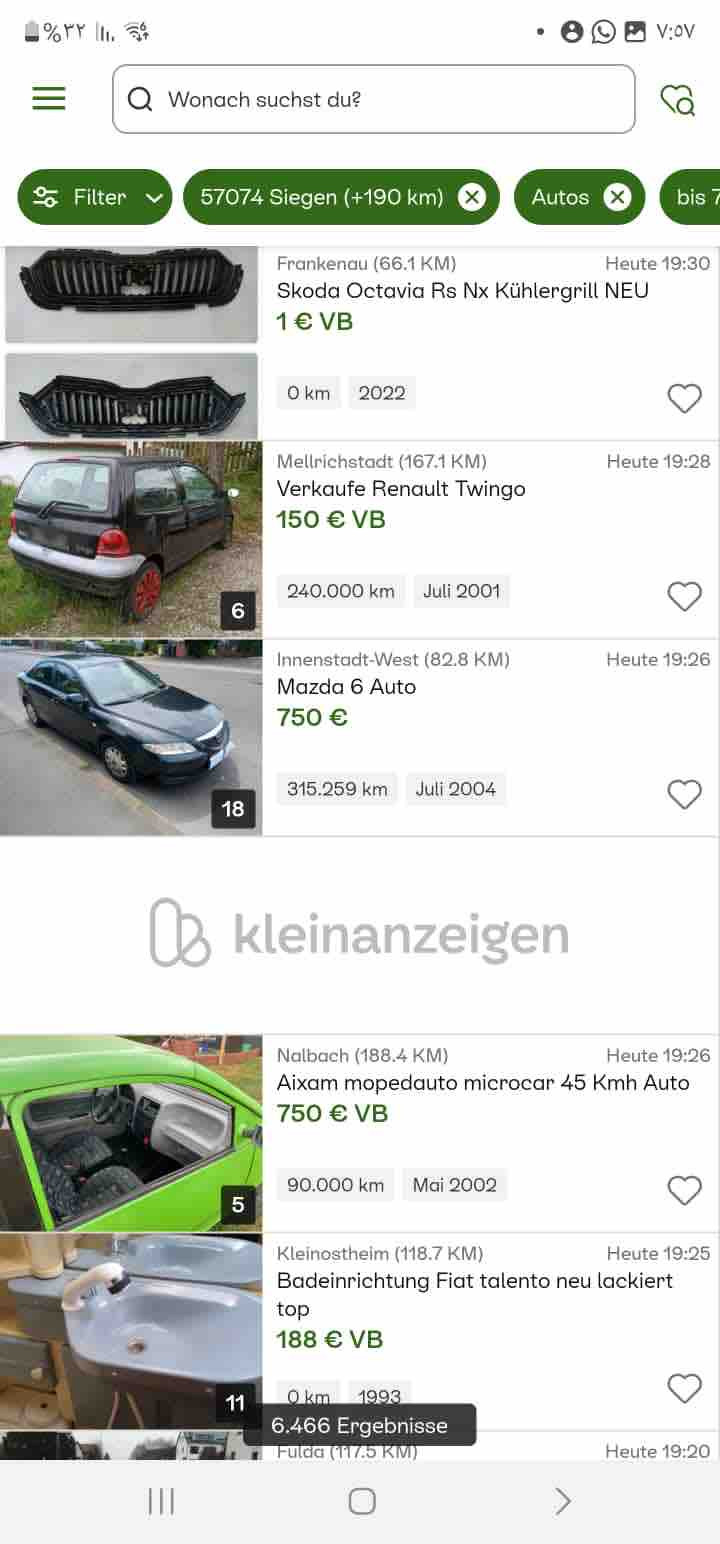Like the Mazda 6 Auto listing
This screenshot has width=720, height=1544.
point(684,794)
